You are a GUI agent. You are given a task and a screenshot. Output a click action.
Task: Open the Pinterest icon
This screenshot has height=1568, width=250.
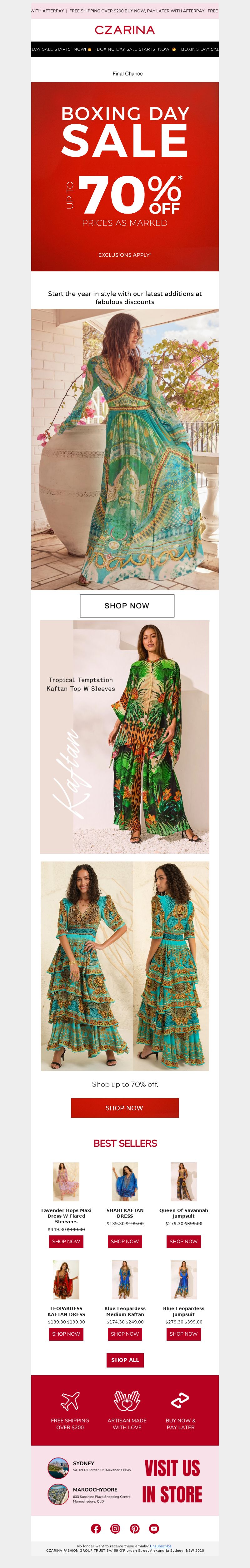tap(135, 1528)
